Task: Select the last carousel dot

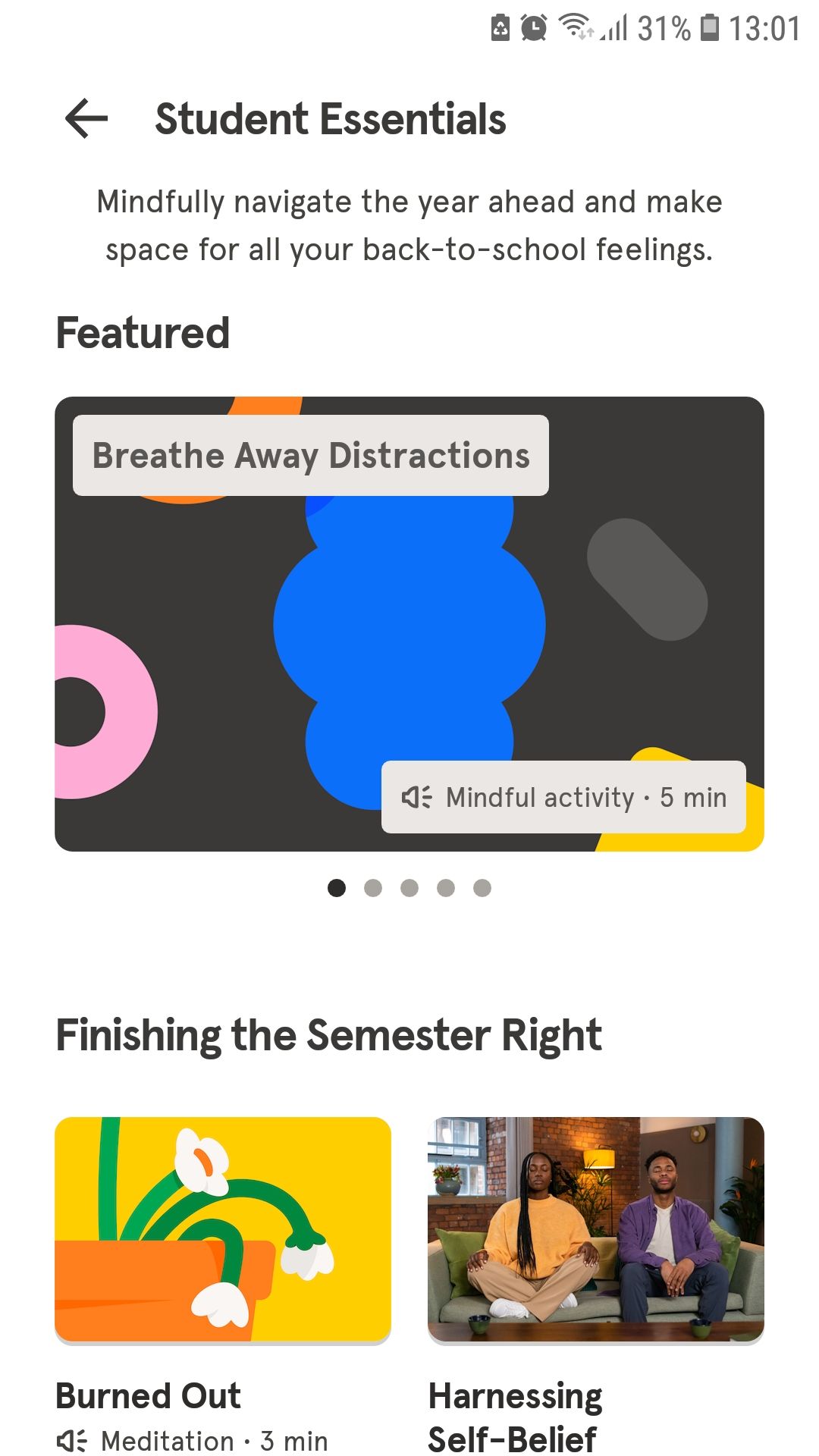Action: (483, 887)
